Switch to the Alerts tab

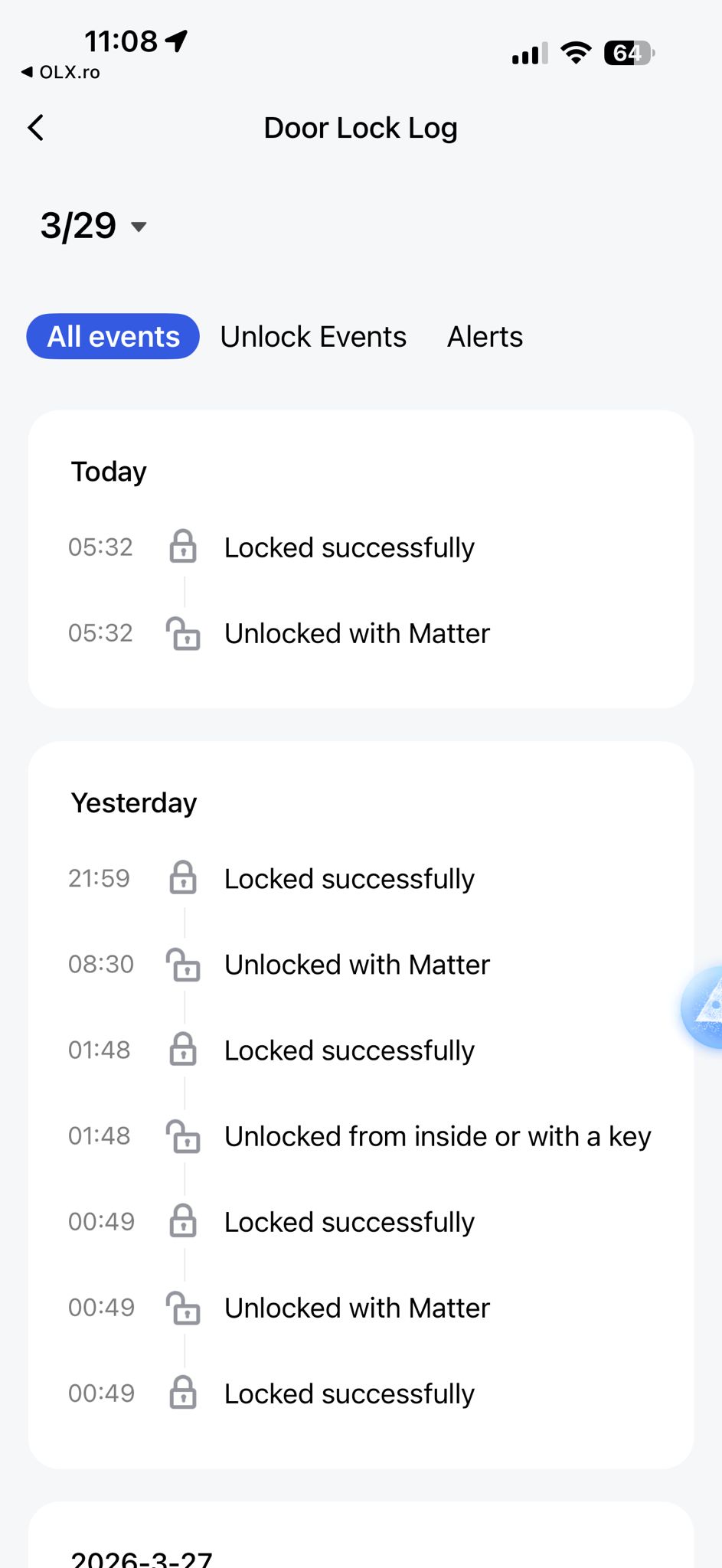coord(485,337)
